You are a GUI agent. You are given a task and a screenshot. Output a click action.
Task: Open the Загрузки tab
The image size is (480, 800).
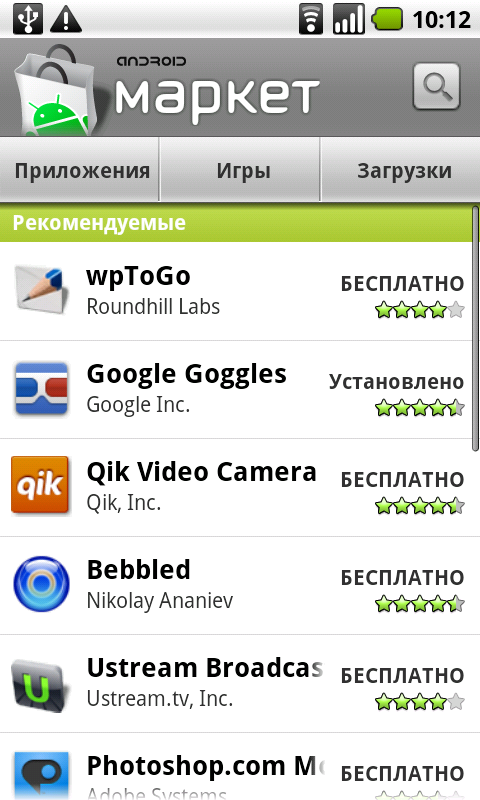coord(400,170)
